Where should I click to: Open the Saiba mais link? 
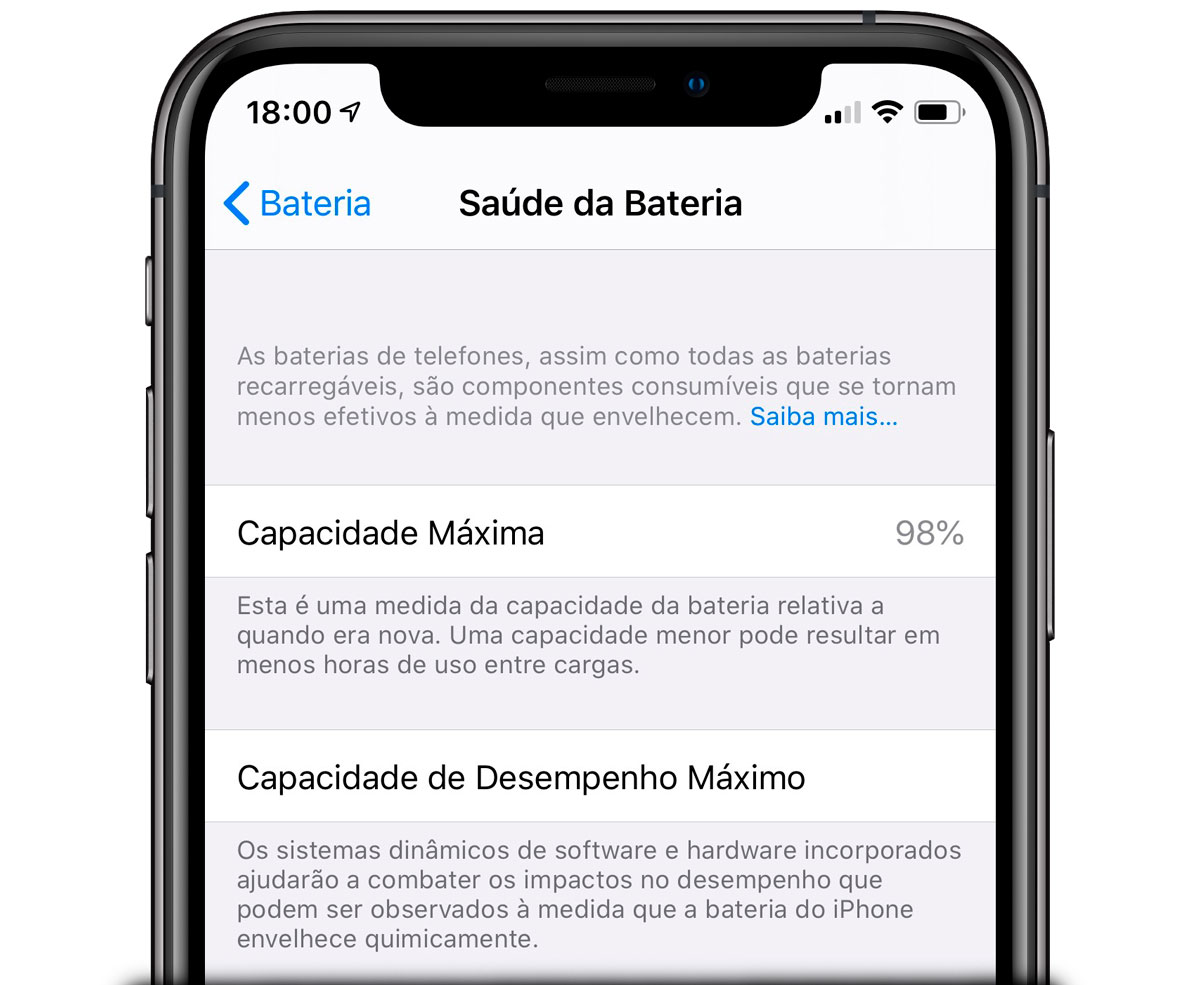click(823, 417)
